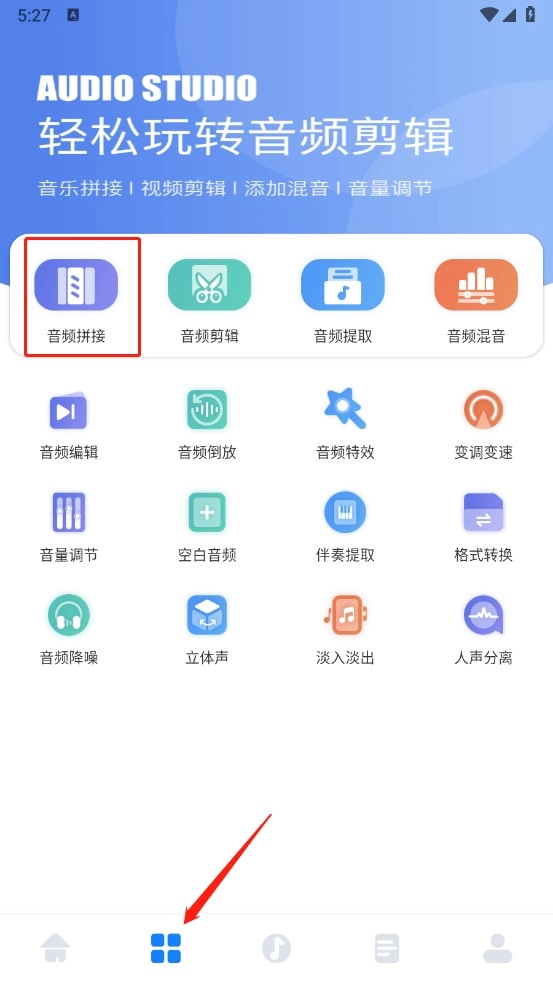This screenshot has width=553, height=984.
Task: Select 变调变速 pitch and speed
Action: click(x=483, y=425)
